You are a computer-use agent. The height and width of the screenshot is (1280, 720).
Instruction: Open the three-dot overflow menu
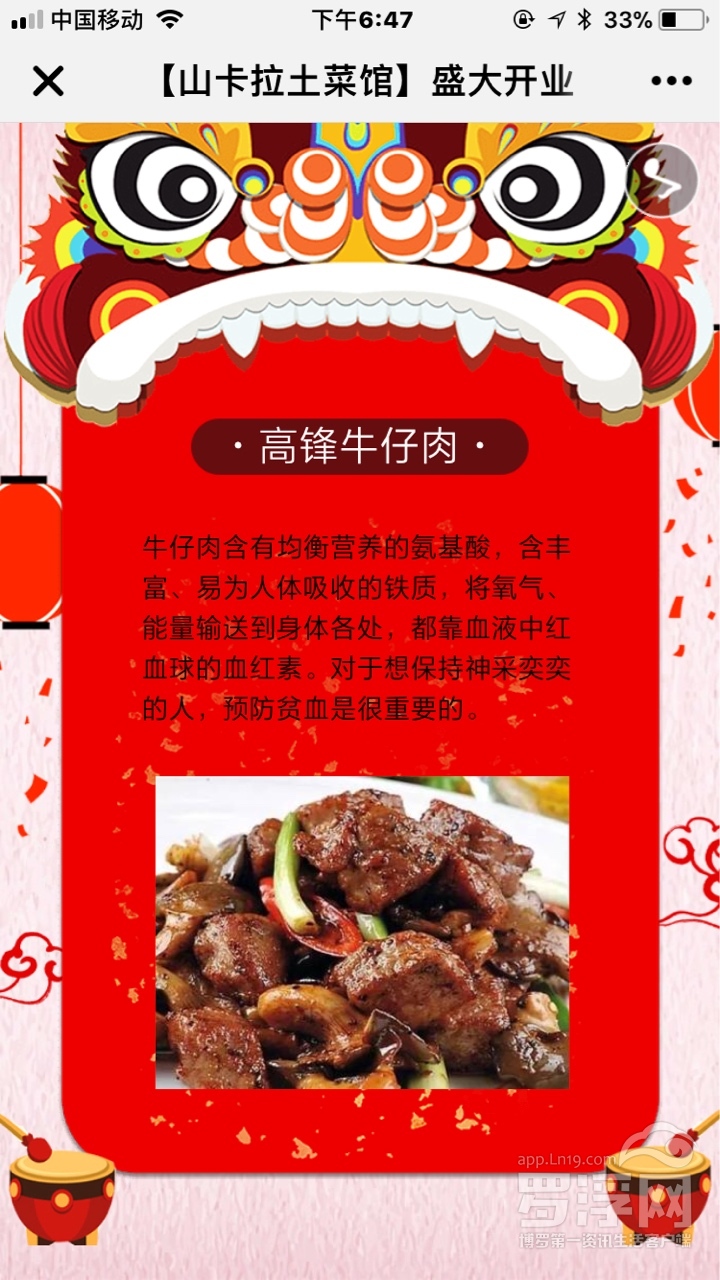click(x=671, y=81)
